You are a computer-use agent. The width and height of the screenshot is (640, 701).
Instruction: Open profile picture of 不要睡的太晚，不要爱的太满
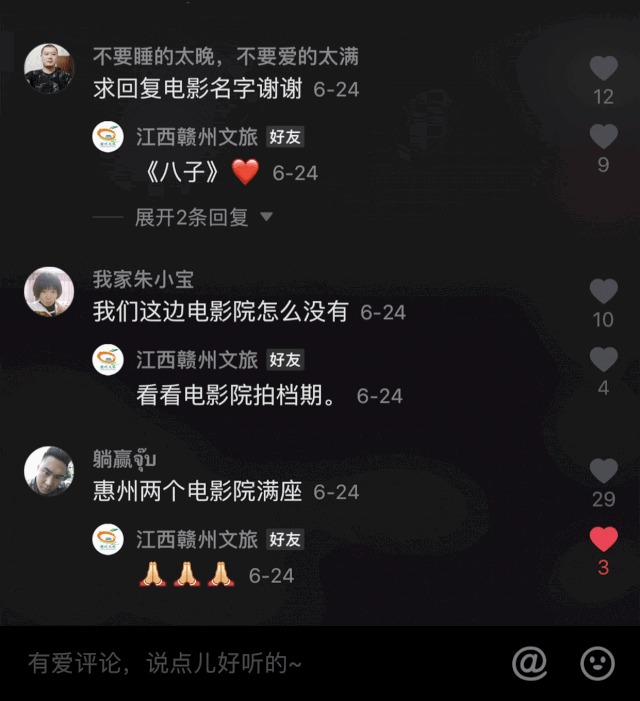[49, 69]
